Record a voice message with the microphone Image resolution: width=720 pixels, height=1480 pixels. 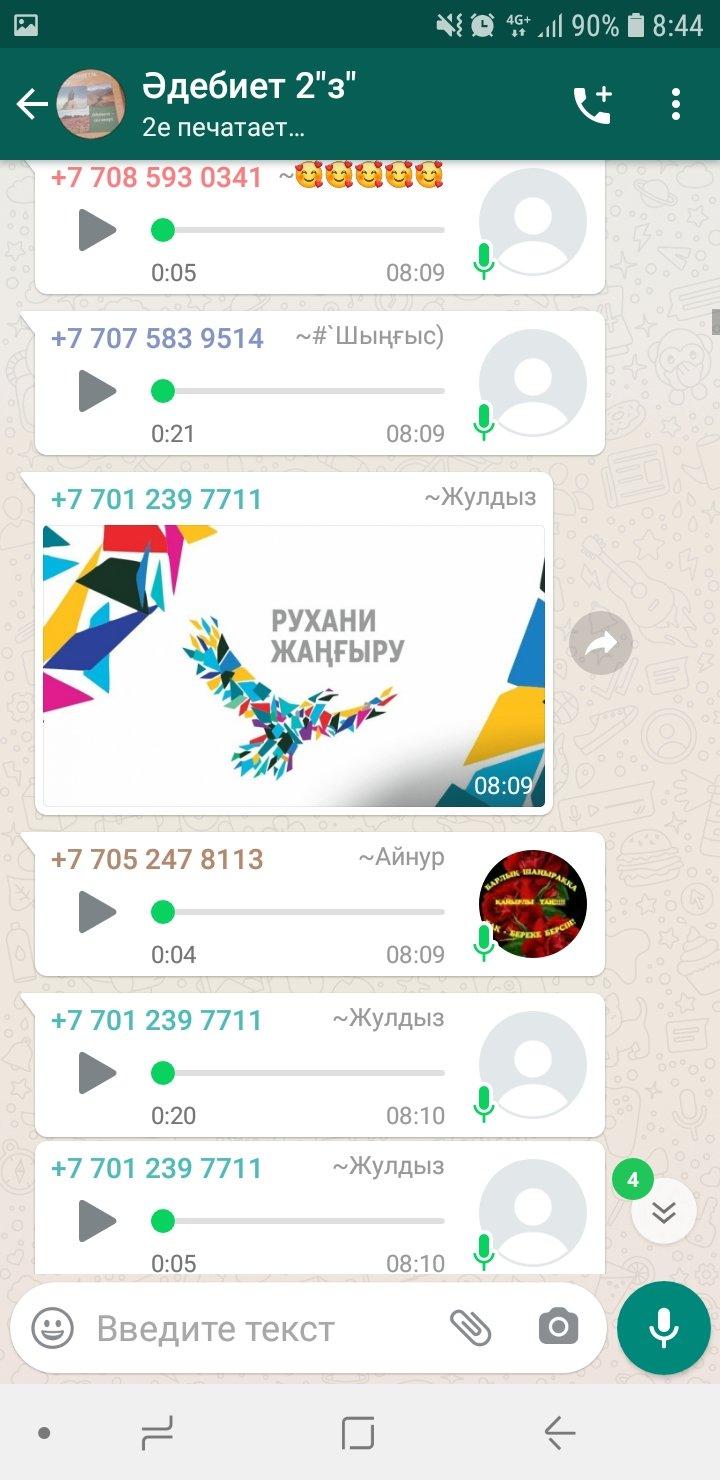pos(663,1328)
